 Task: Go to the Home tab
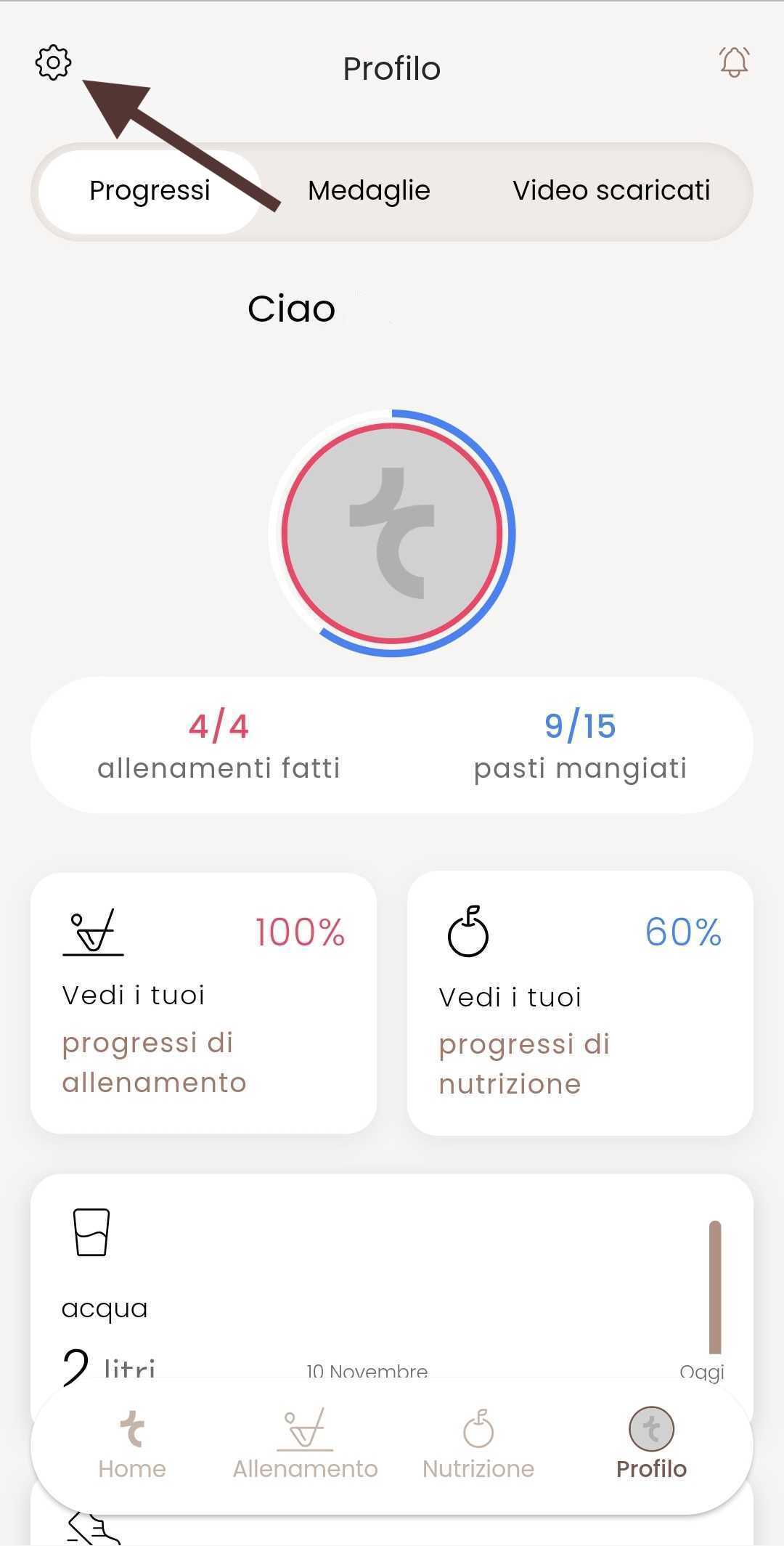pyautogui.click(x=132, y=1447)
